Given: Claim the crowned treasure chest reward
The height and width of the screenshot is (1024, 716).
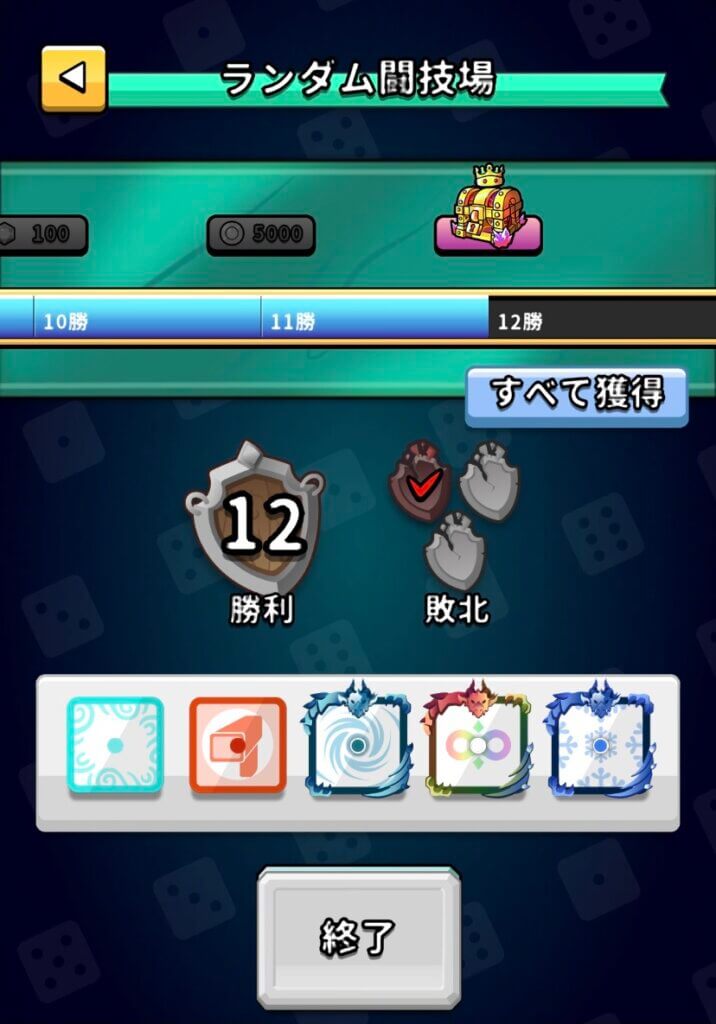Looking at the screenshot, I should tap(488, 212).
